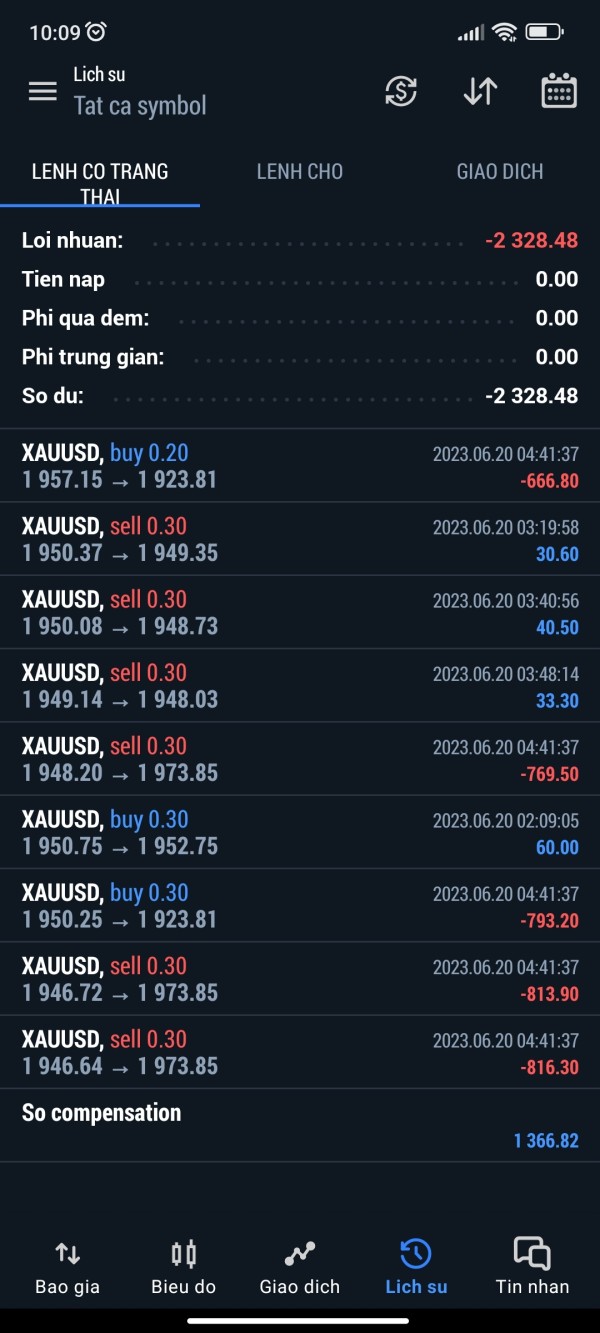Switch to the LENH CHO tab

(x=300, y=172)
